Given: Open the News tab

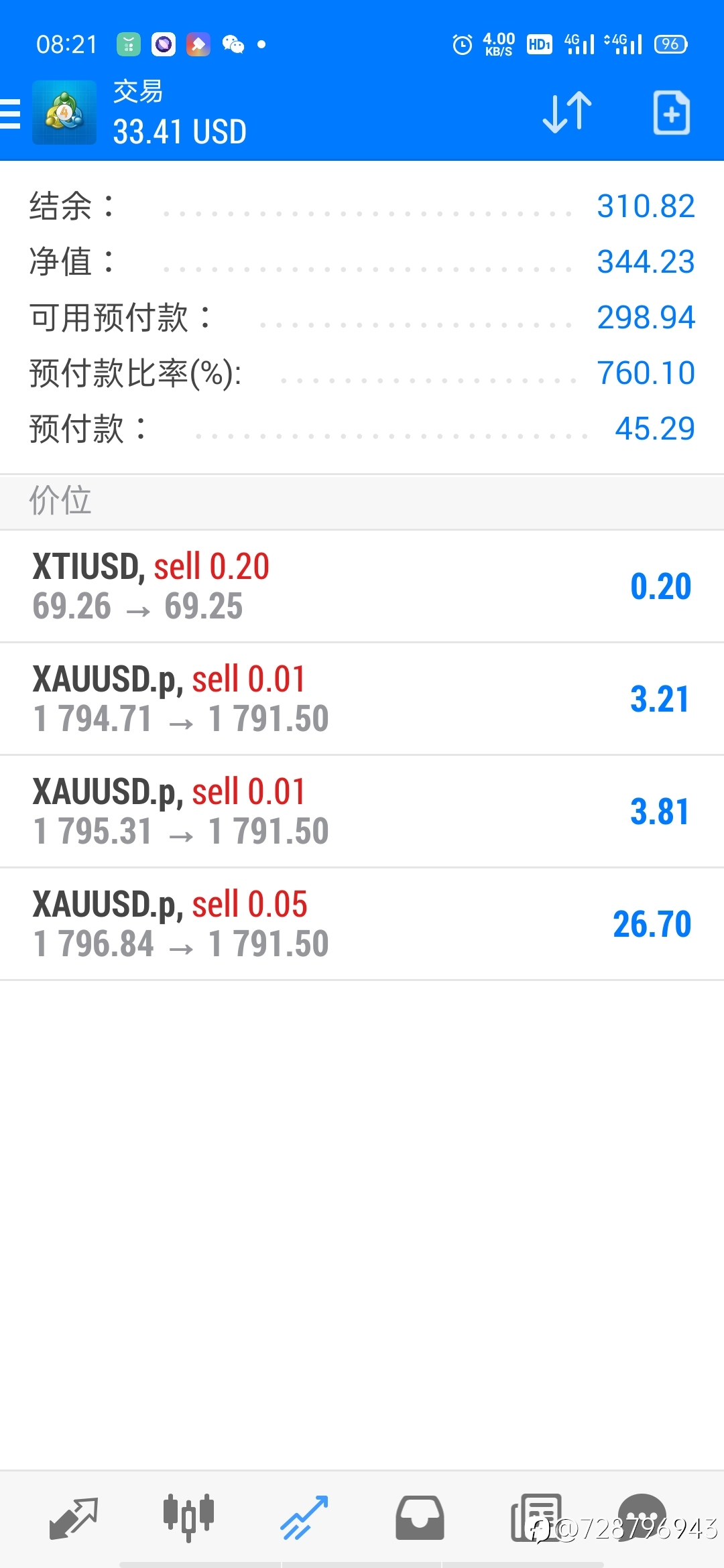Looking at the screenshot, I should pos(536,1518).
